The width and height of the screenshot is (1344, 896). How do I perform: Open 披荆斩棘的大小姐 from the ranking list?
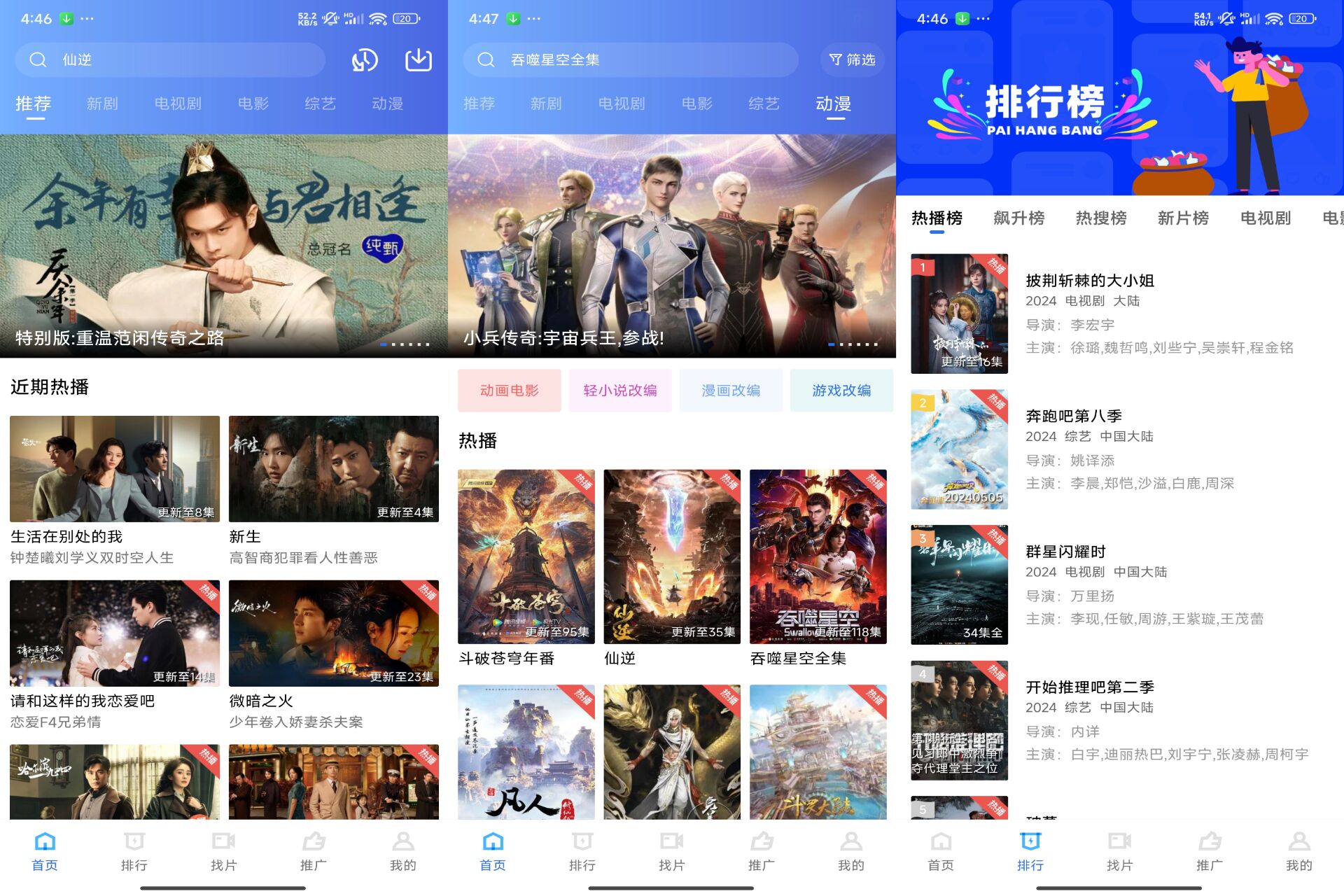(1089, 281)
